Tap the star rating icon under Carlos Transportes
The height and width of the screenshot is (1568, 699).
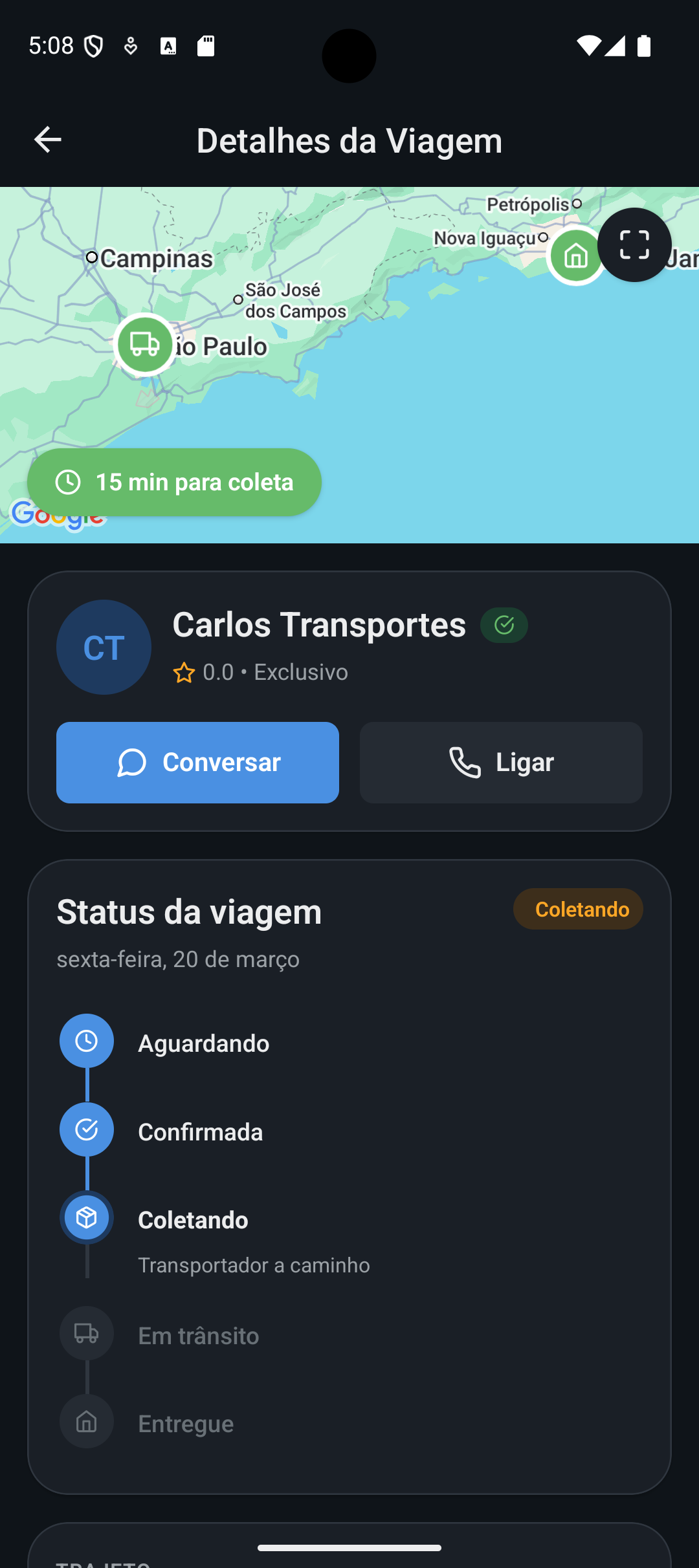[184, 672]
